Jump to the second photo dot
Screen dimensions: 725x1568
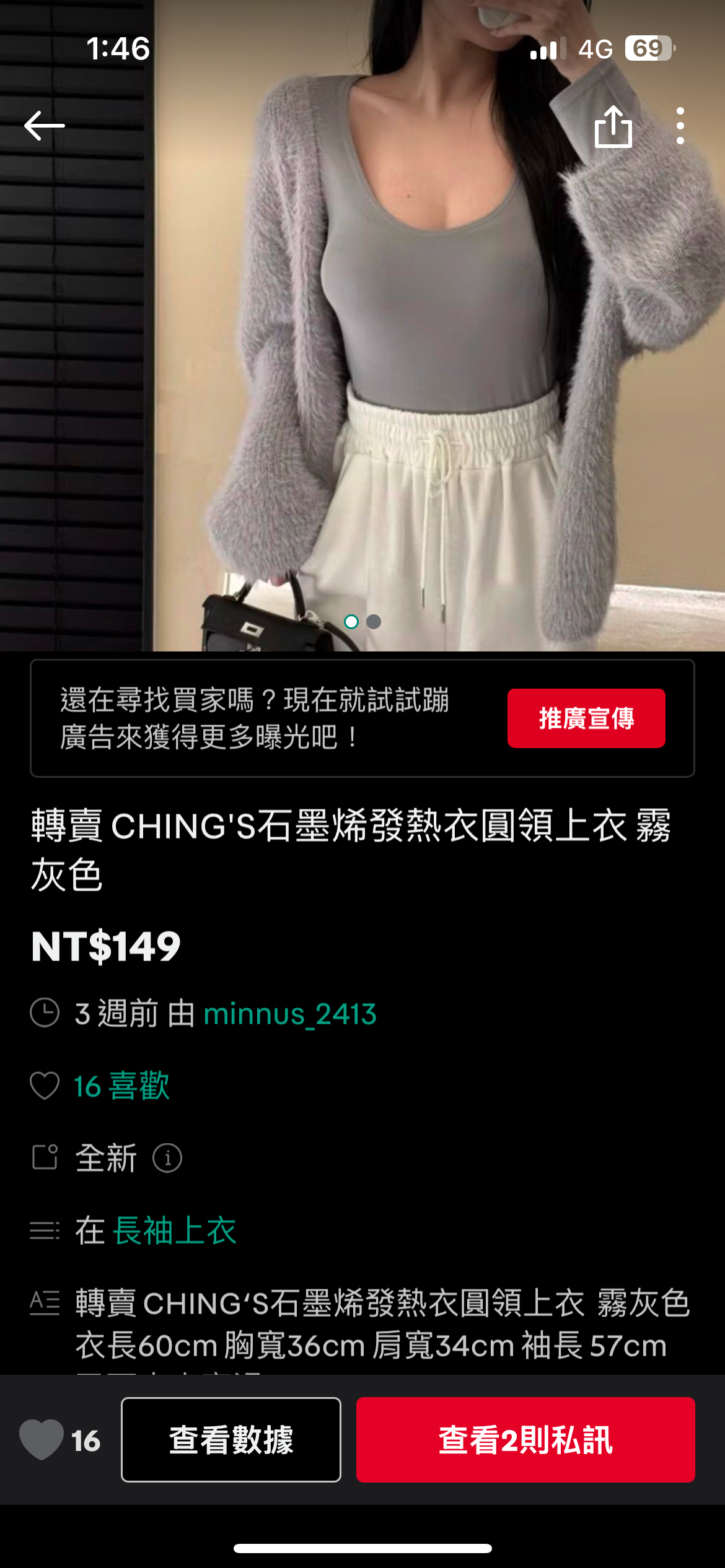pos(374,622)
